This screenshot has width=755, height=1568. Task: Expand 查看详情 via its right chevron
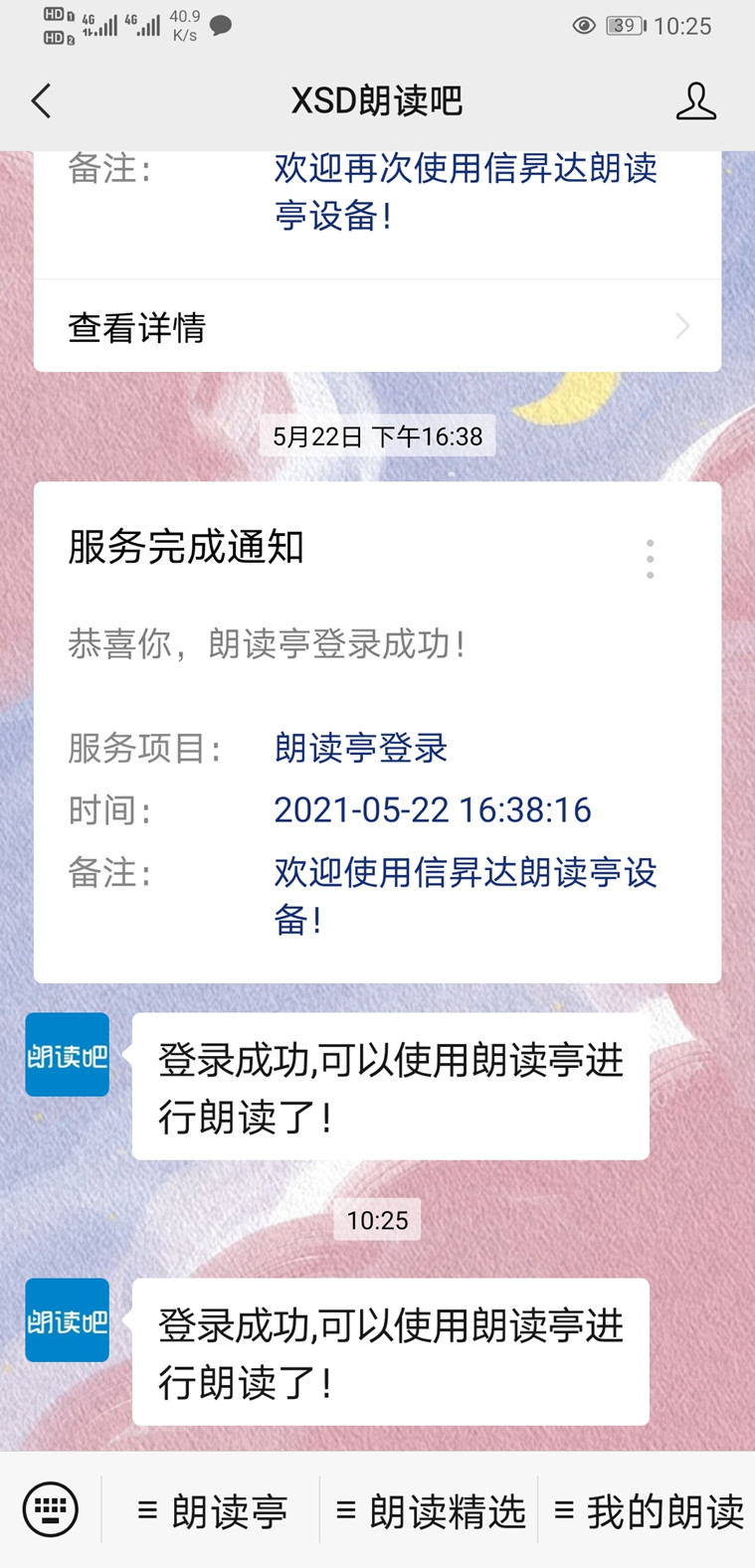point(682,326)
